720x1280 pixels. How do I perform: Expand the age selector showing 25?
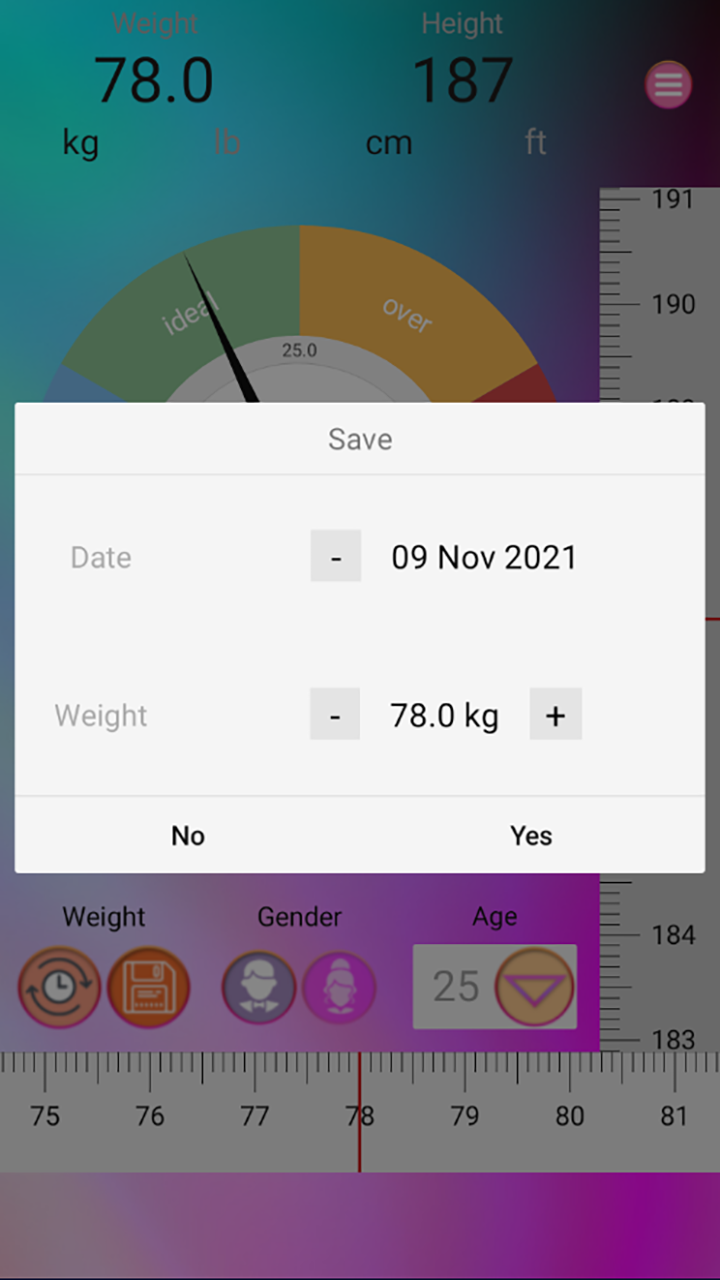[x=494, y=986]
